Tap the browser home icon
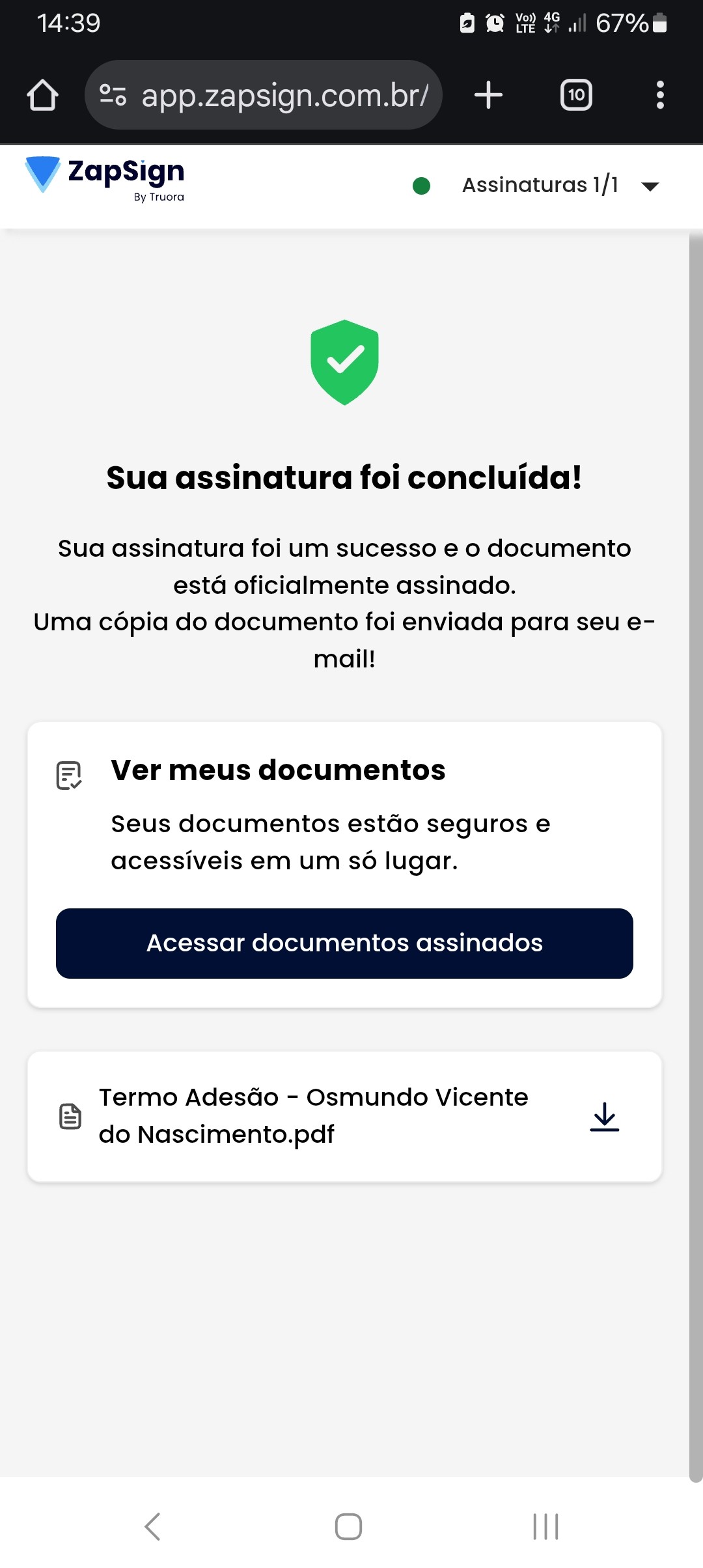 click(x=43, y=95)
